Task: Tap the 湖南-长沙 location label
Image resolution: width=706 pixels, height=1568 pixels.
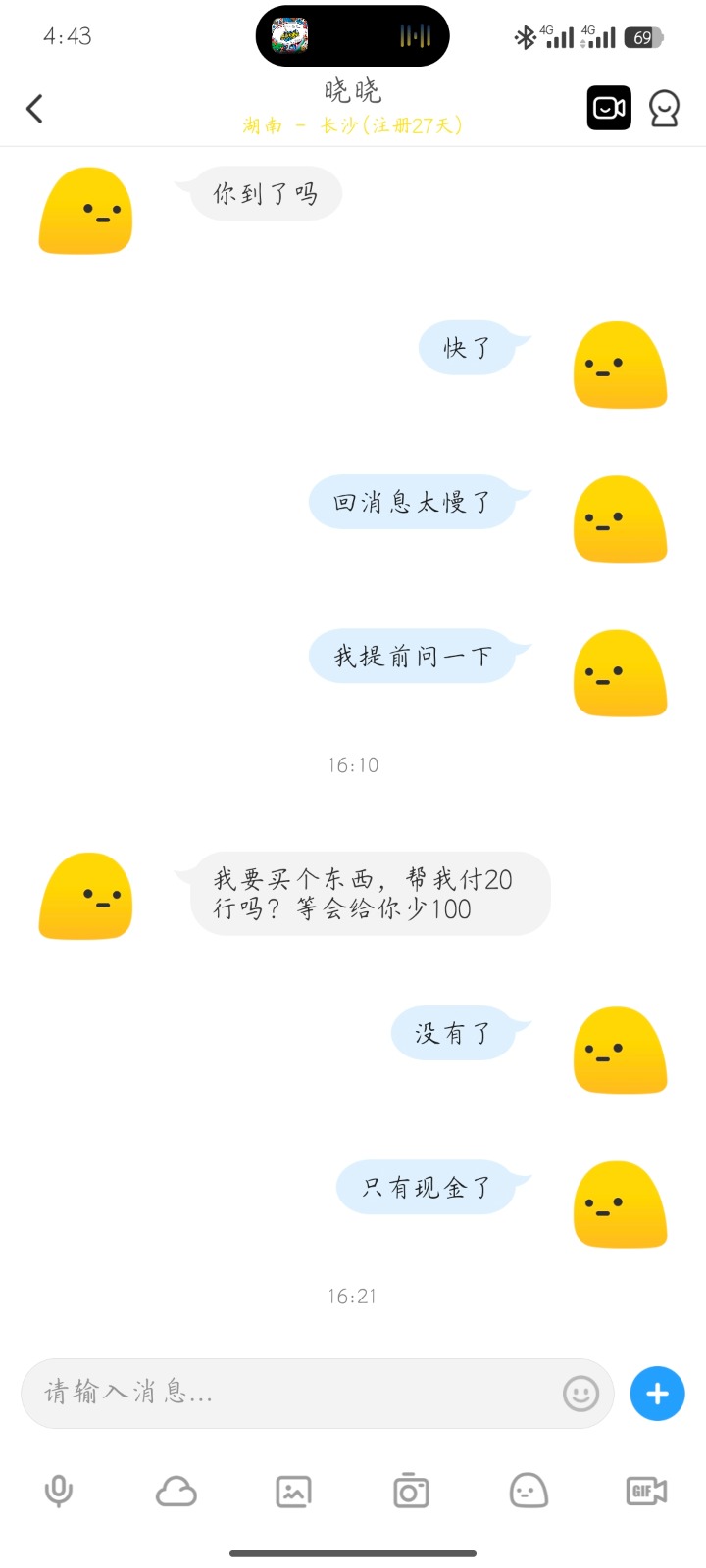Action: (353, 126)
